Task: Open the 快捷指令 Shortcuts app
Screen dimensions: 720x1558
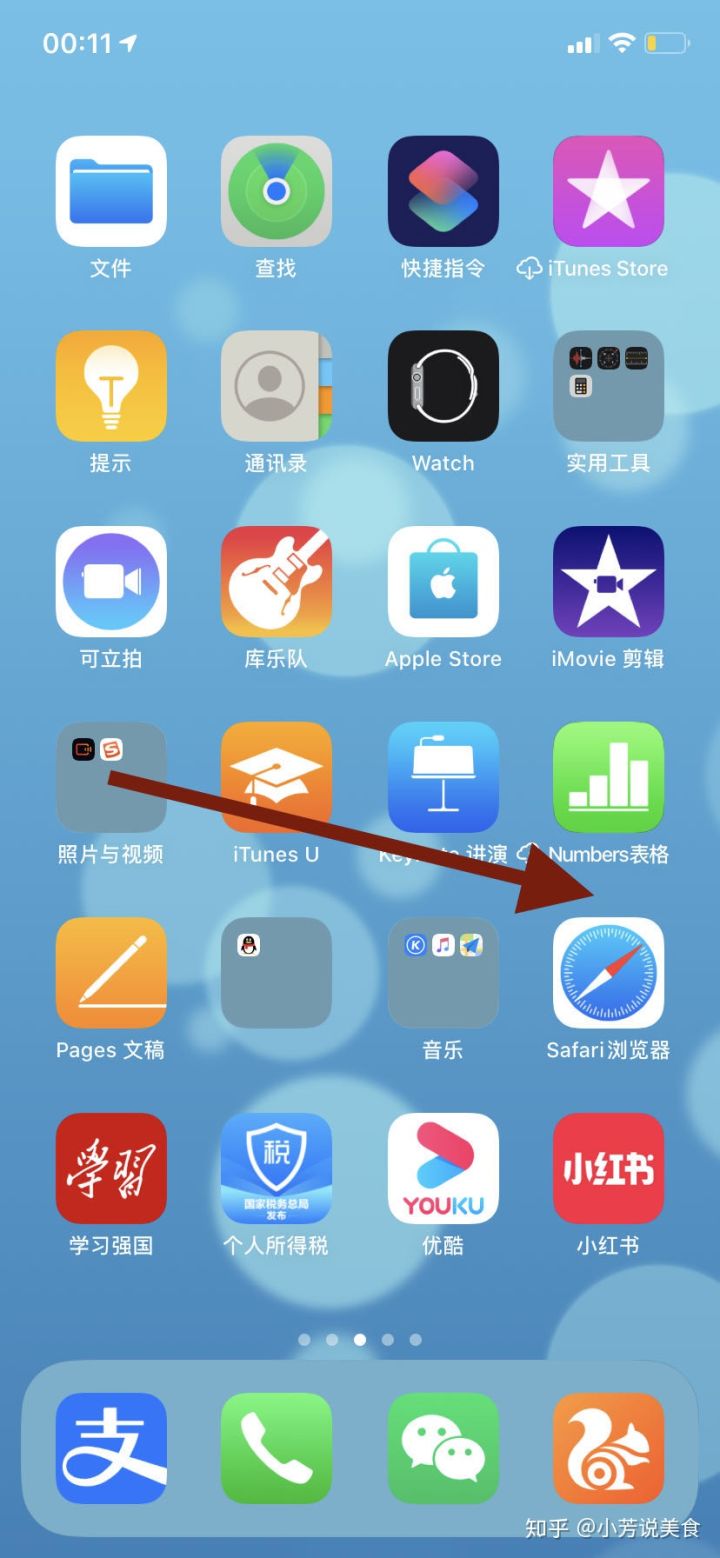Action: pos(443,191)
